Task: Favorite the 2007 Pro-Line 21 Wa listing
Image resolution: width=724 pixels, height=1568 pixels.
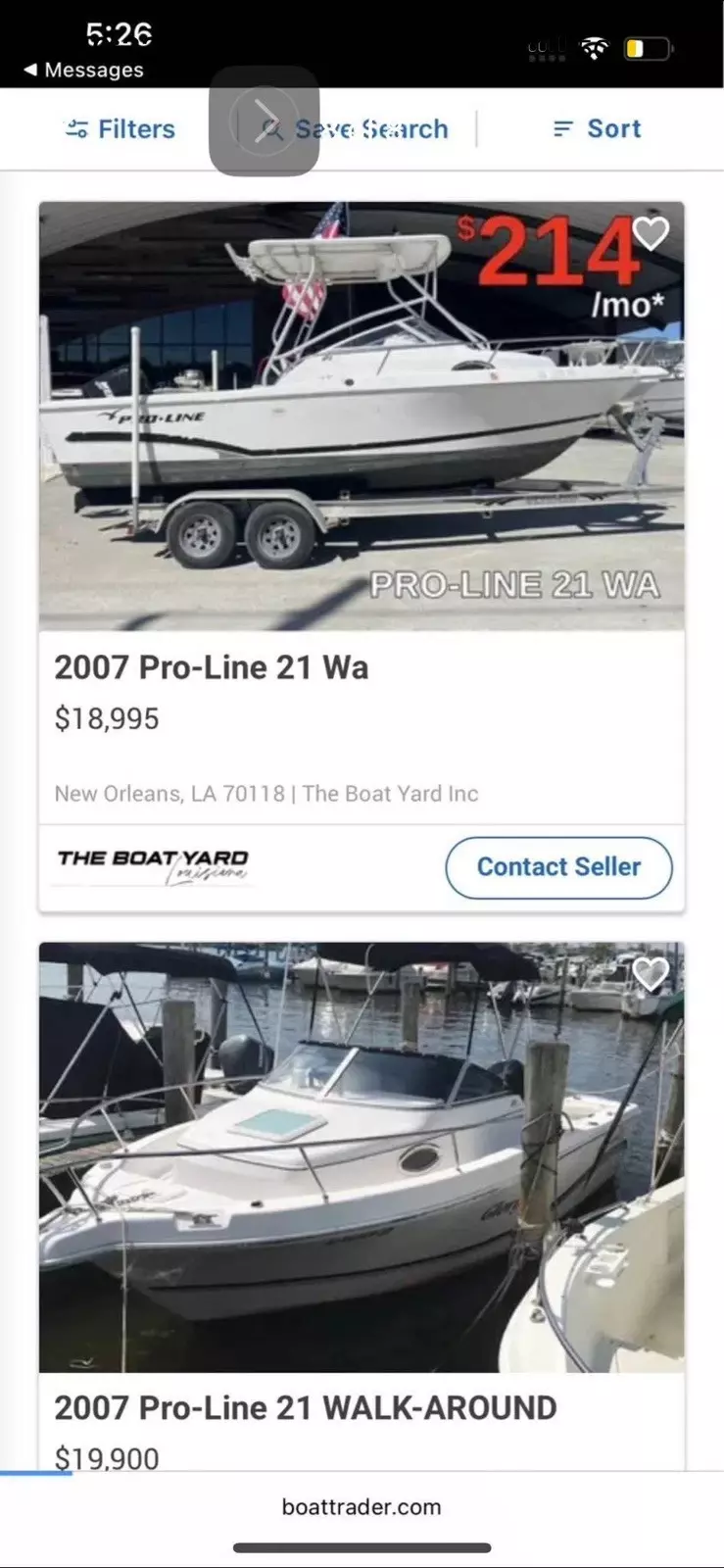Action: coord(651,233)
